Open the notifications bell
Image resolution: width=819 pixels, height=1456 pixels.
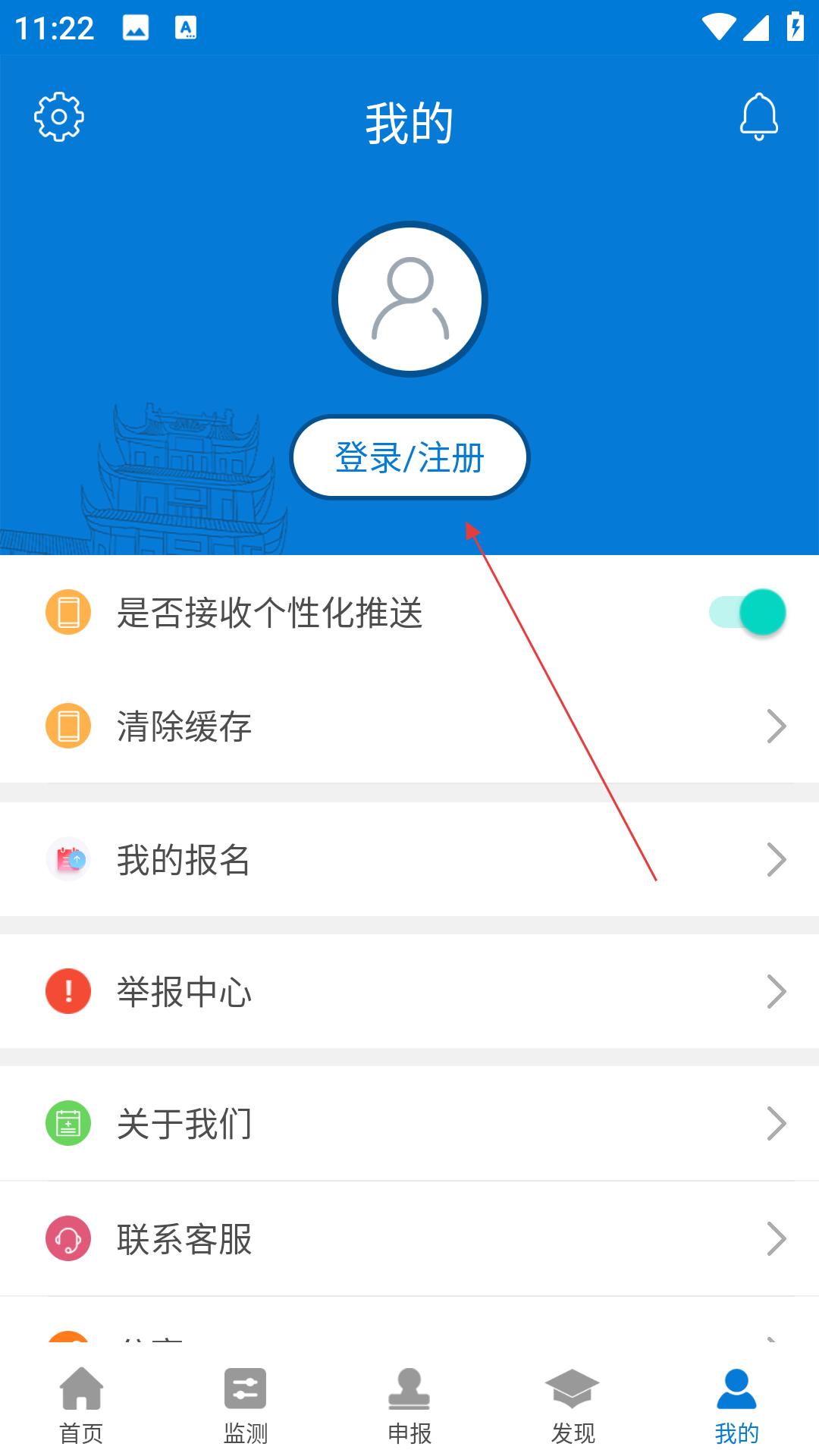(x=758, y=117)
